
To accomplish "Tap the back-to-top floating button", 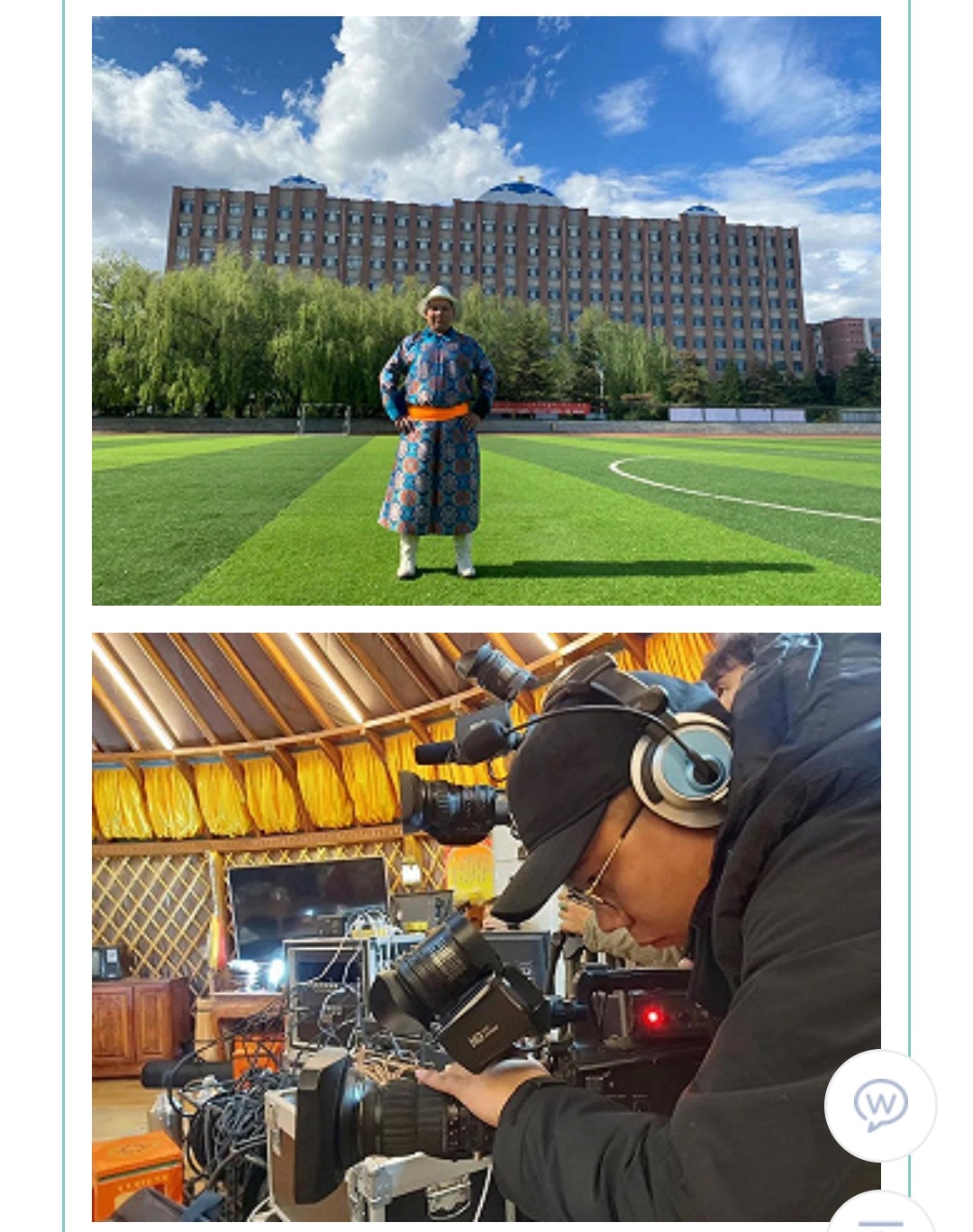I will (x=880, y=1217).
